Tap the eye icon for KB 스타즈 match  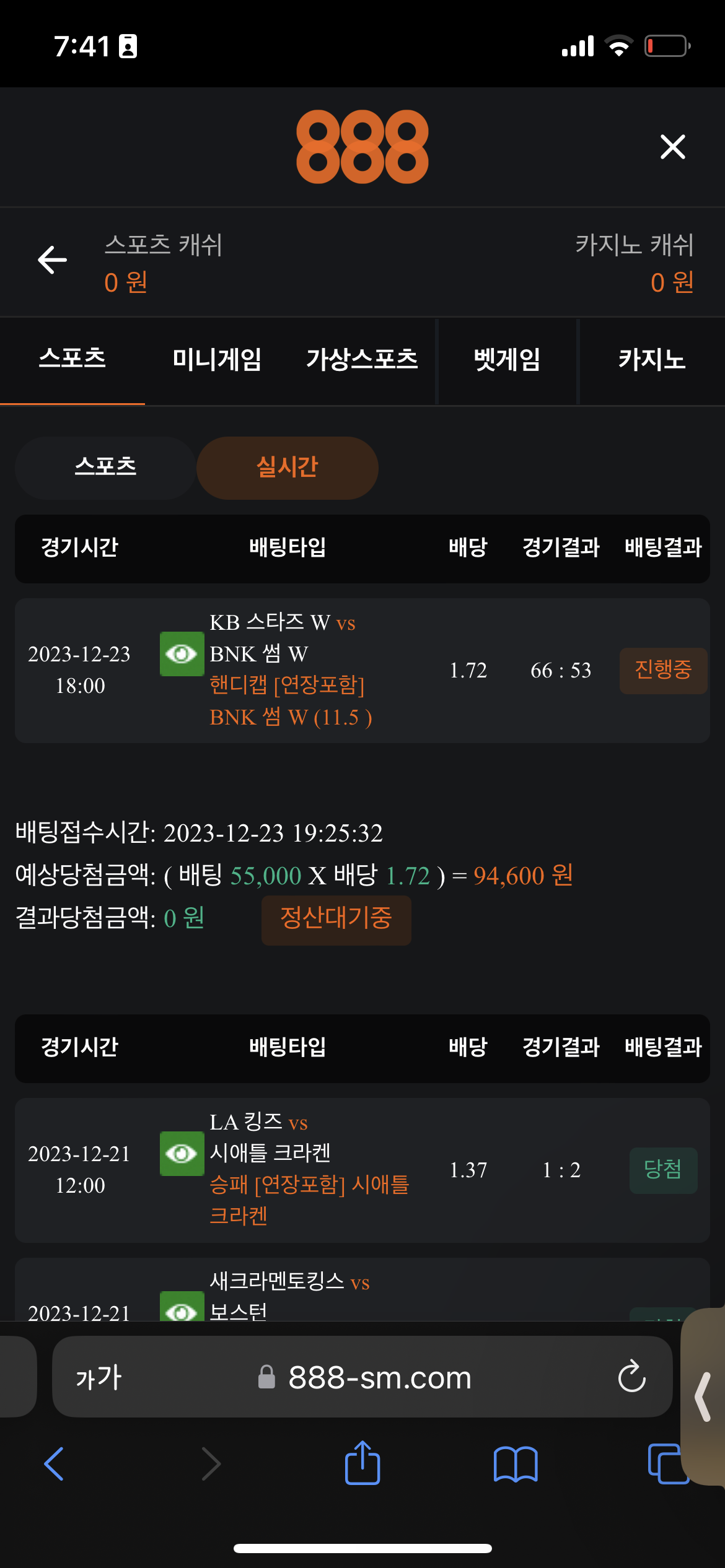182,654
